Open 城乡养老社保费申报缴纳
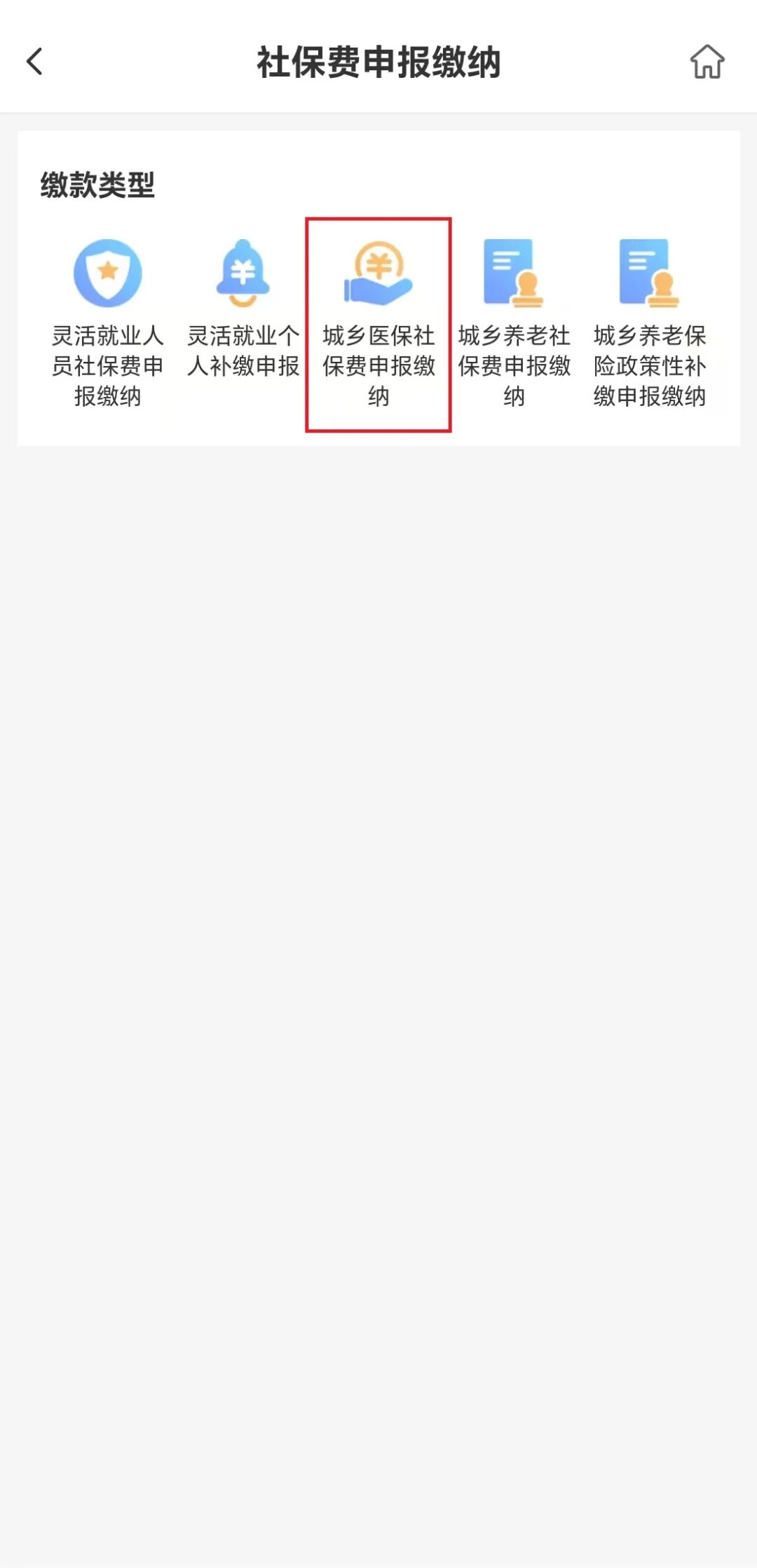The image size is (757, 1568). pyautogui.click(x=514, y=324)
